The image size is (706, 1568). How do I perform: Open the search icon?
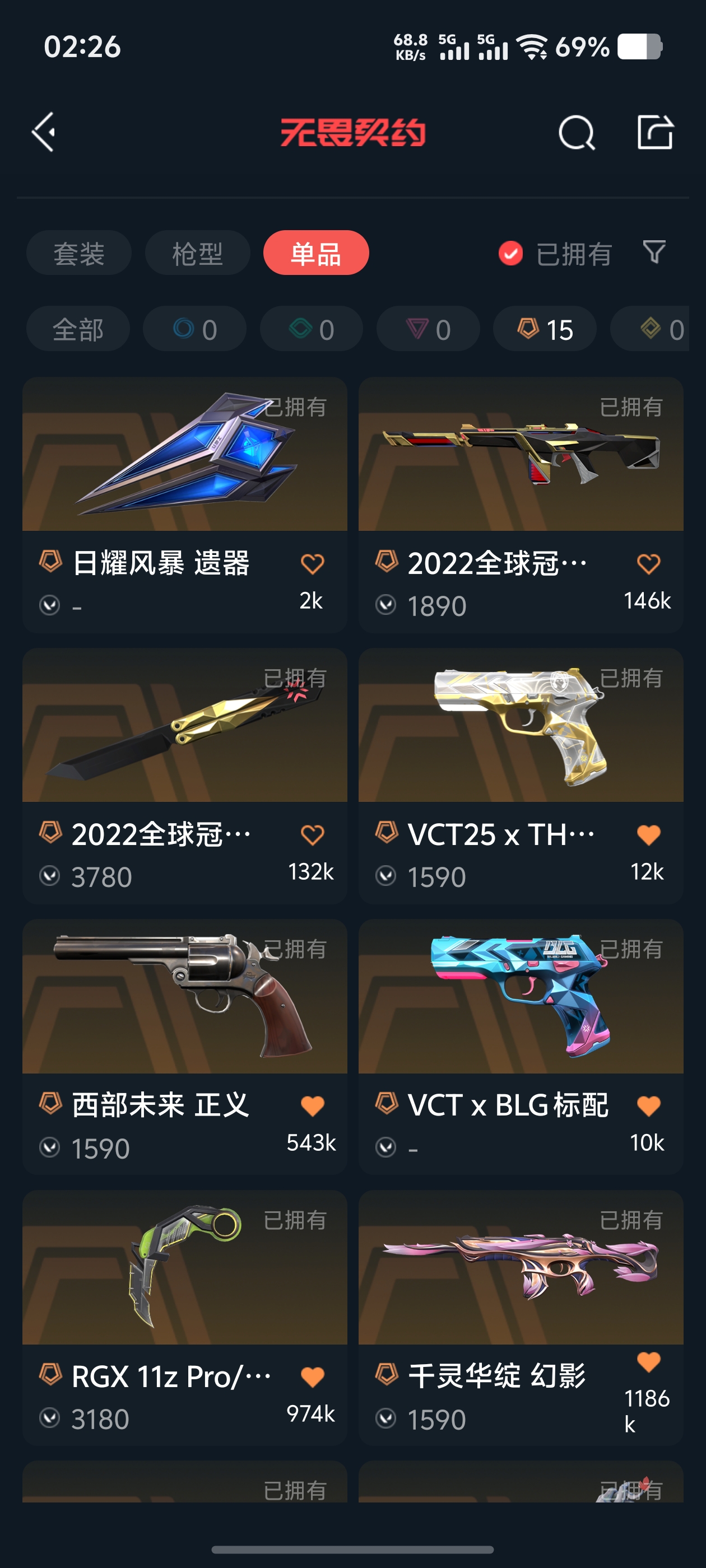[x=575, y=132]
